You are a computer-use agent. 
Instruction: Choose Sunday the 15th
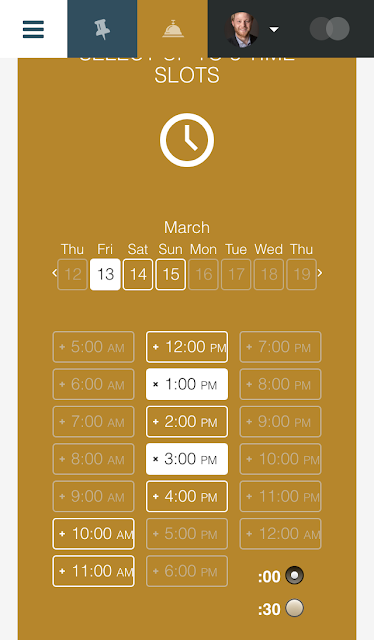[171, 274]
